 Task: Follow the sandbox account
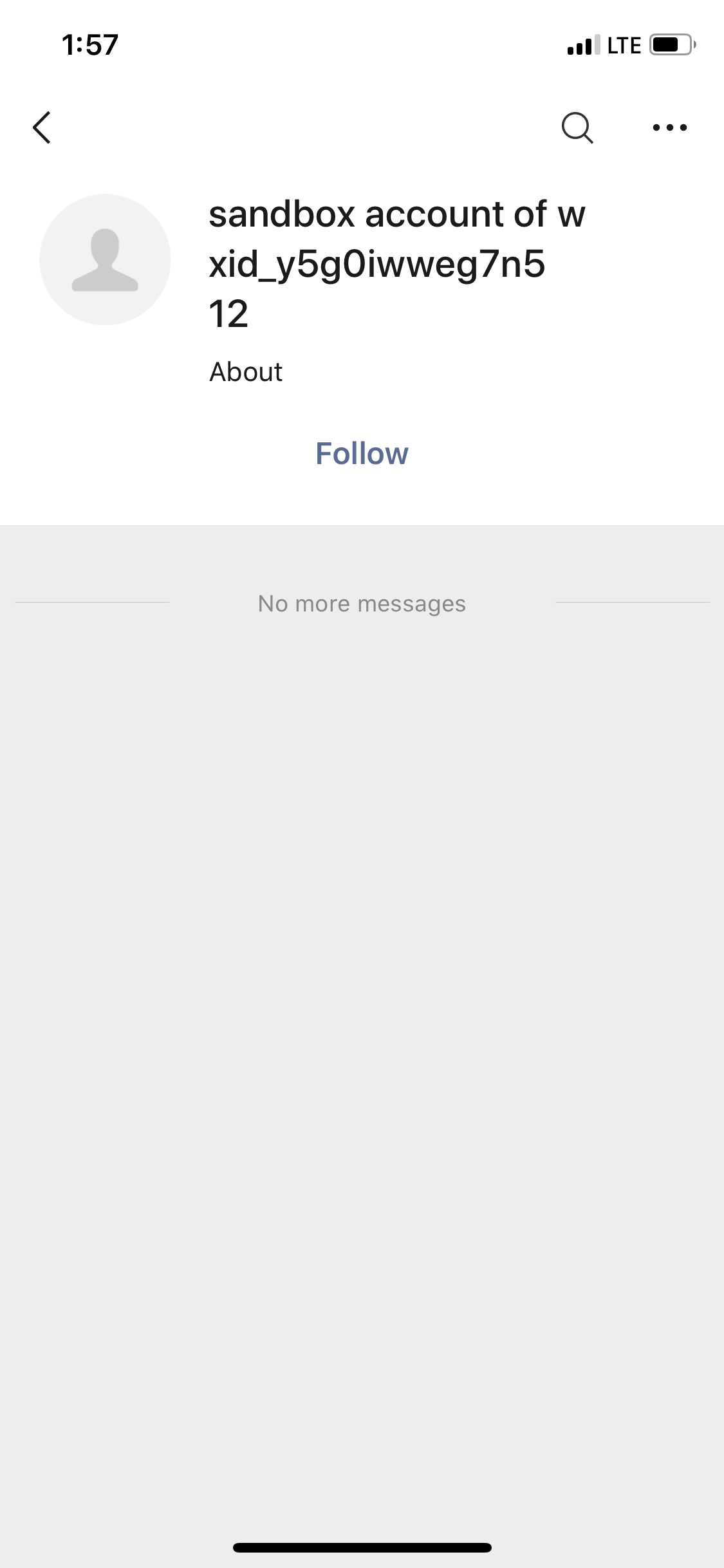362,454
